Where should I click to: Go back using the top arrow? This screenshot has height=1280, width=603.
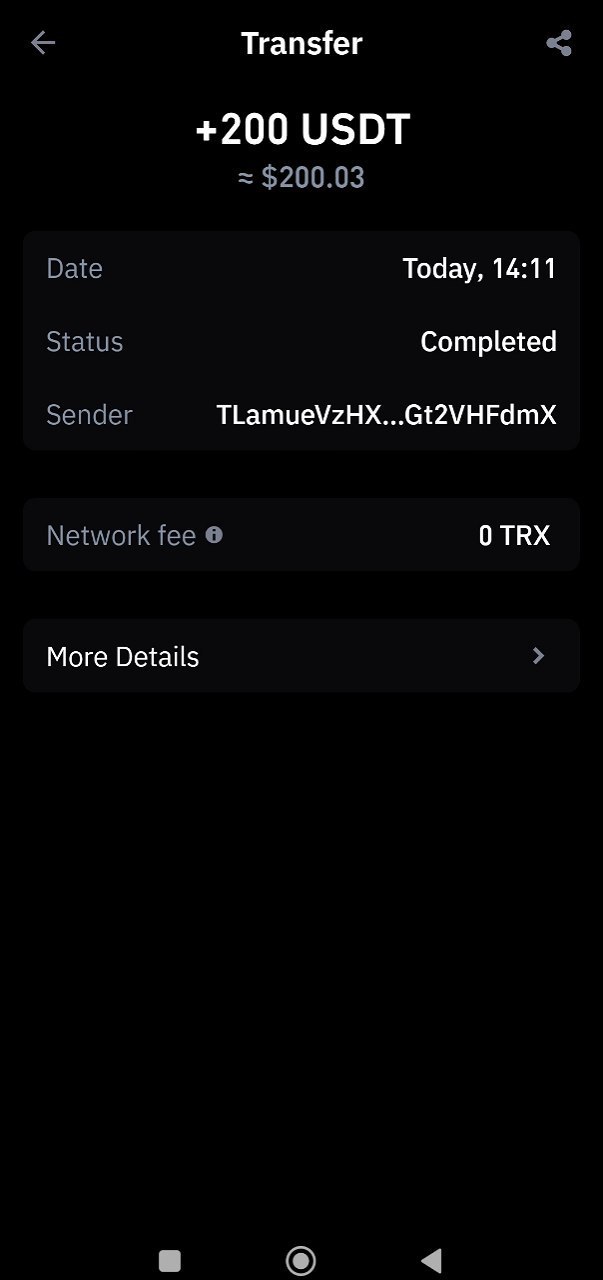pos(43,43)
